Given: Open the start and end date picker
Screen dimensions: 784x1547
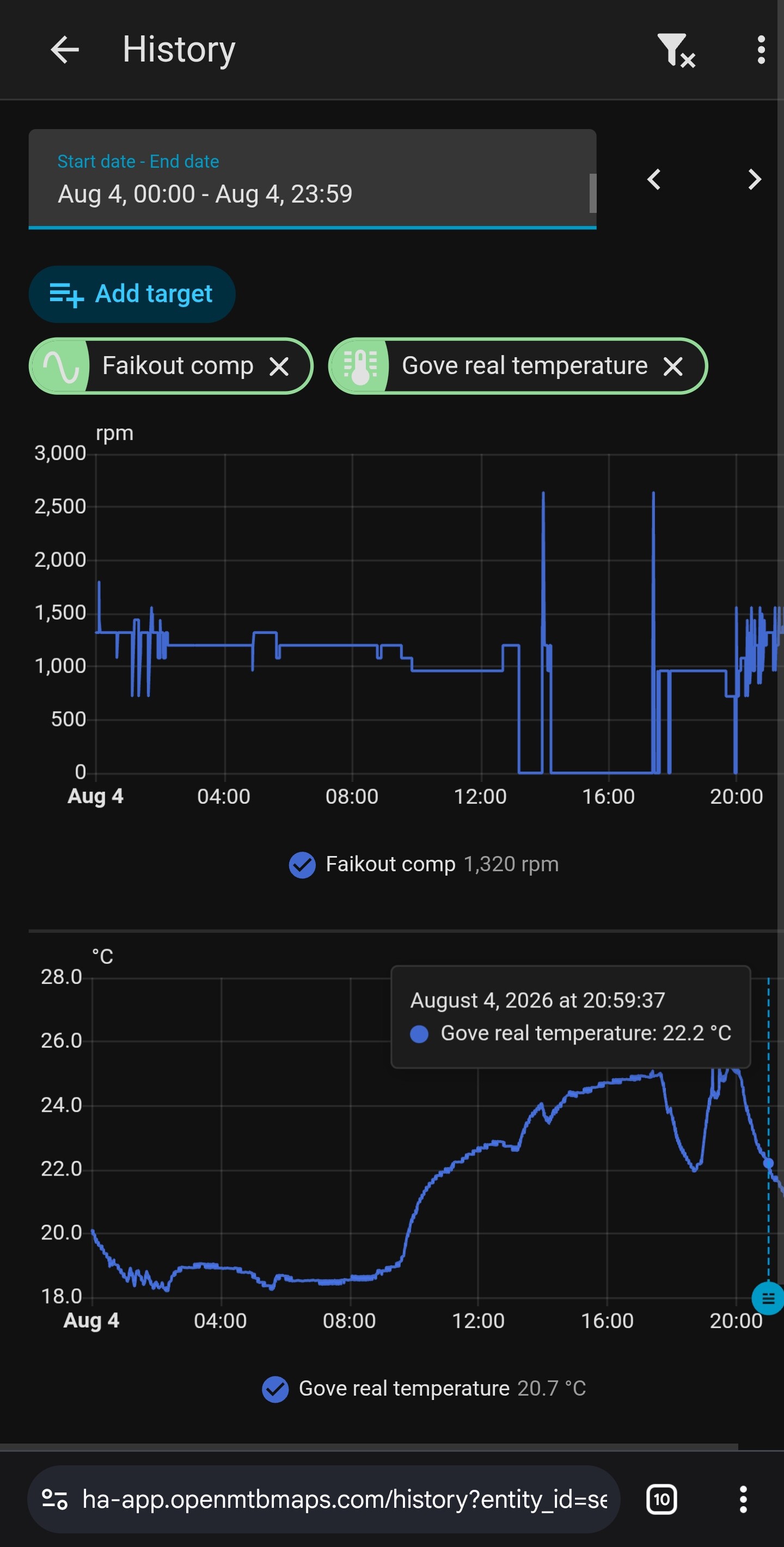Looking at the screenshot, I should tap(312, 179).
